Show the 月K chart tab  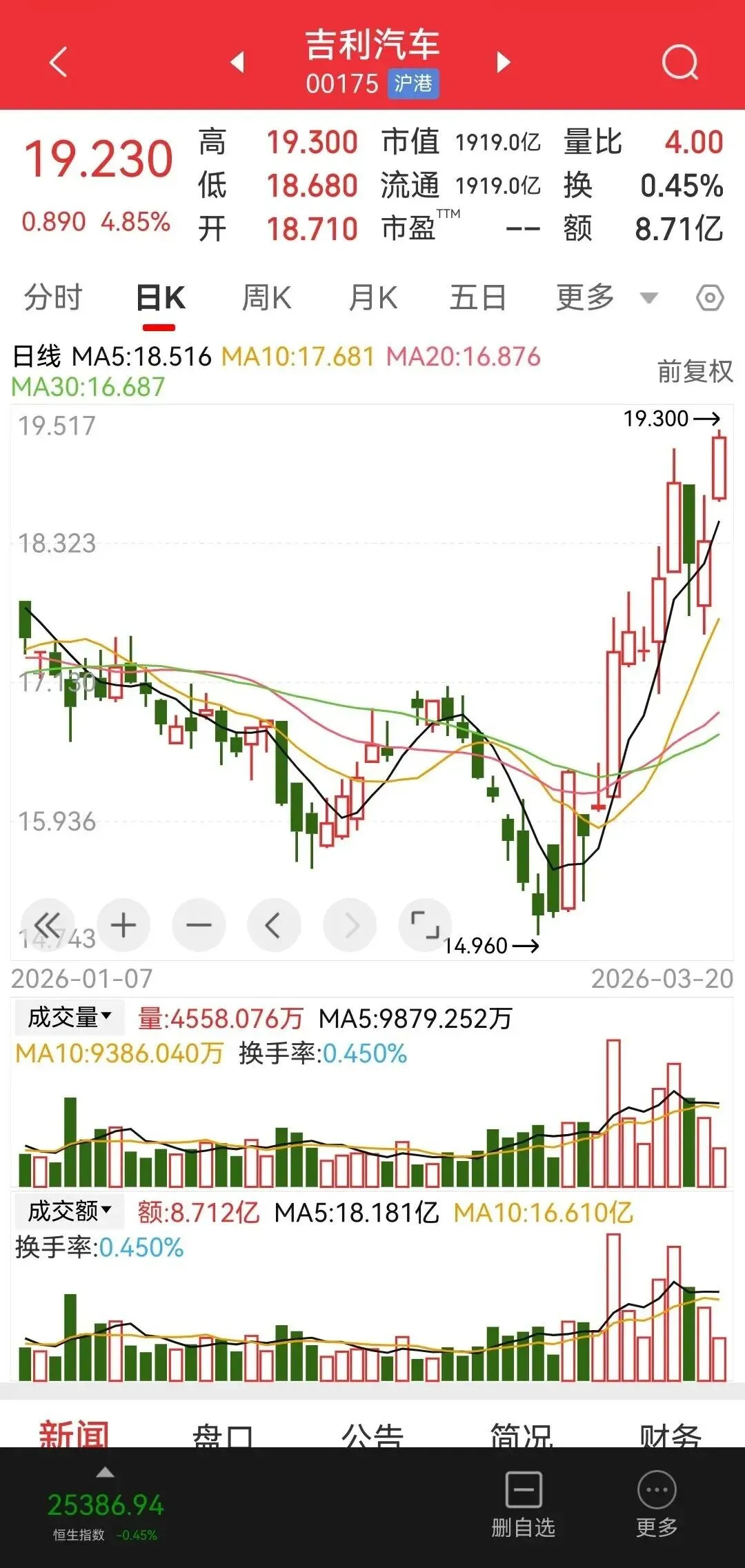373,298
